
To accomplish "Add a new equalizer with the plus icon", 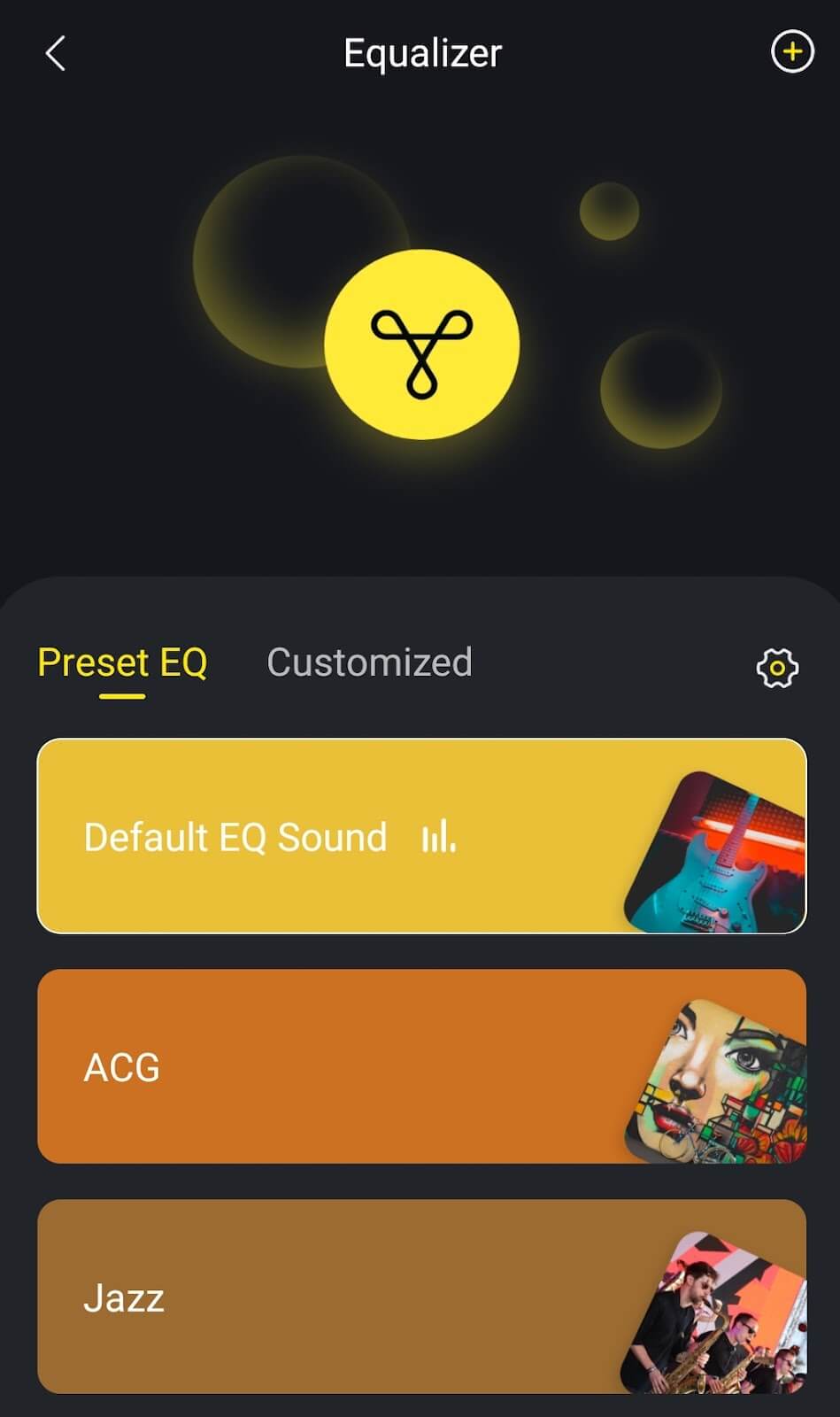I will coord(791,52).
